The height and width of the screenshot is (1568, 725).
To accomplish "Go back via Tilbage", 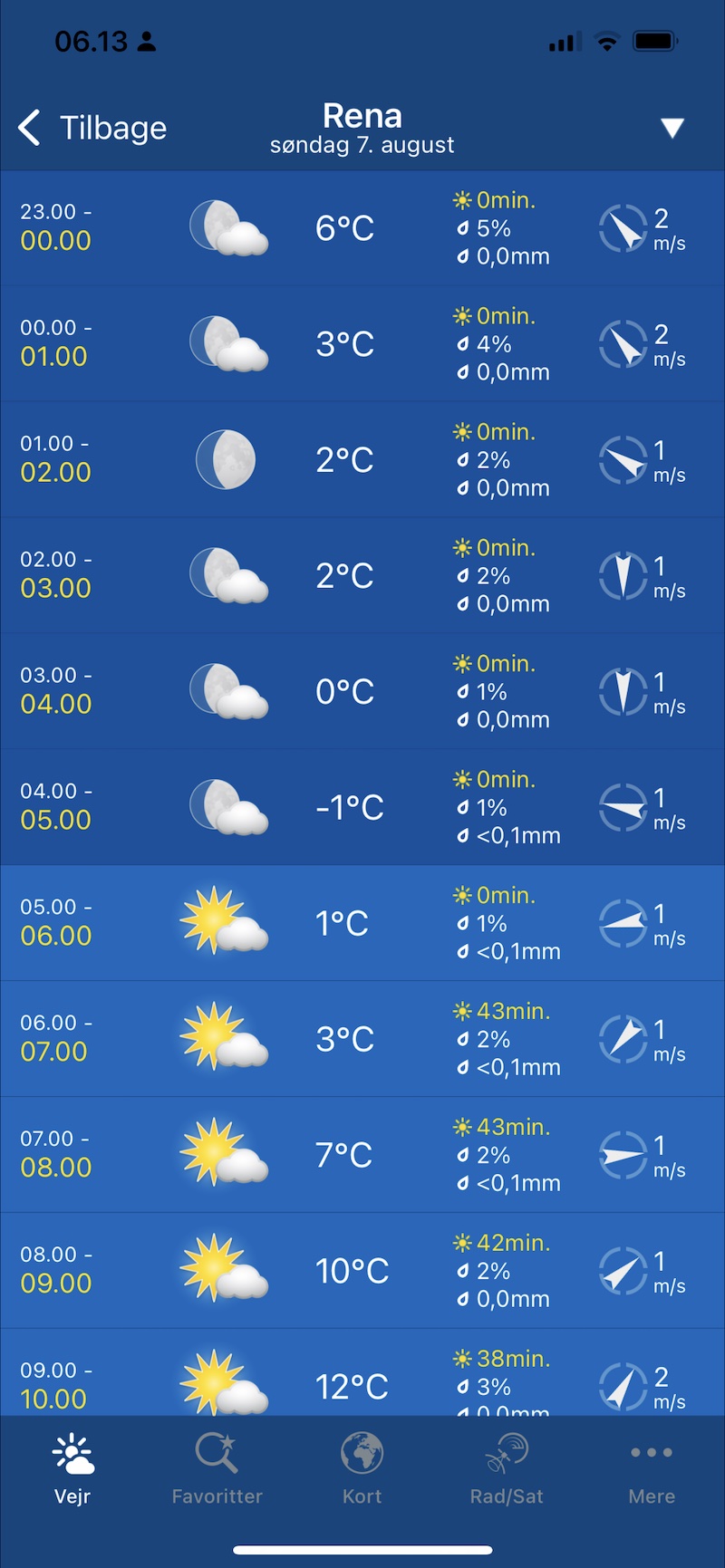I will pos(93,128).
